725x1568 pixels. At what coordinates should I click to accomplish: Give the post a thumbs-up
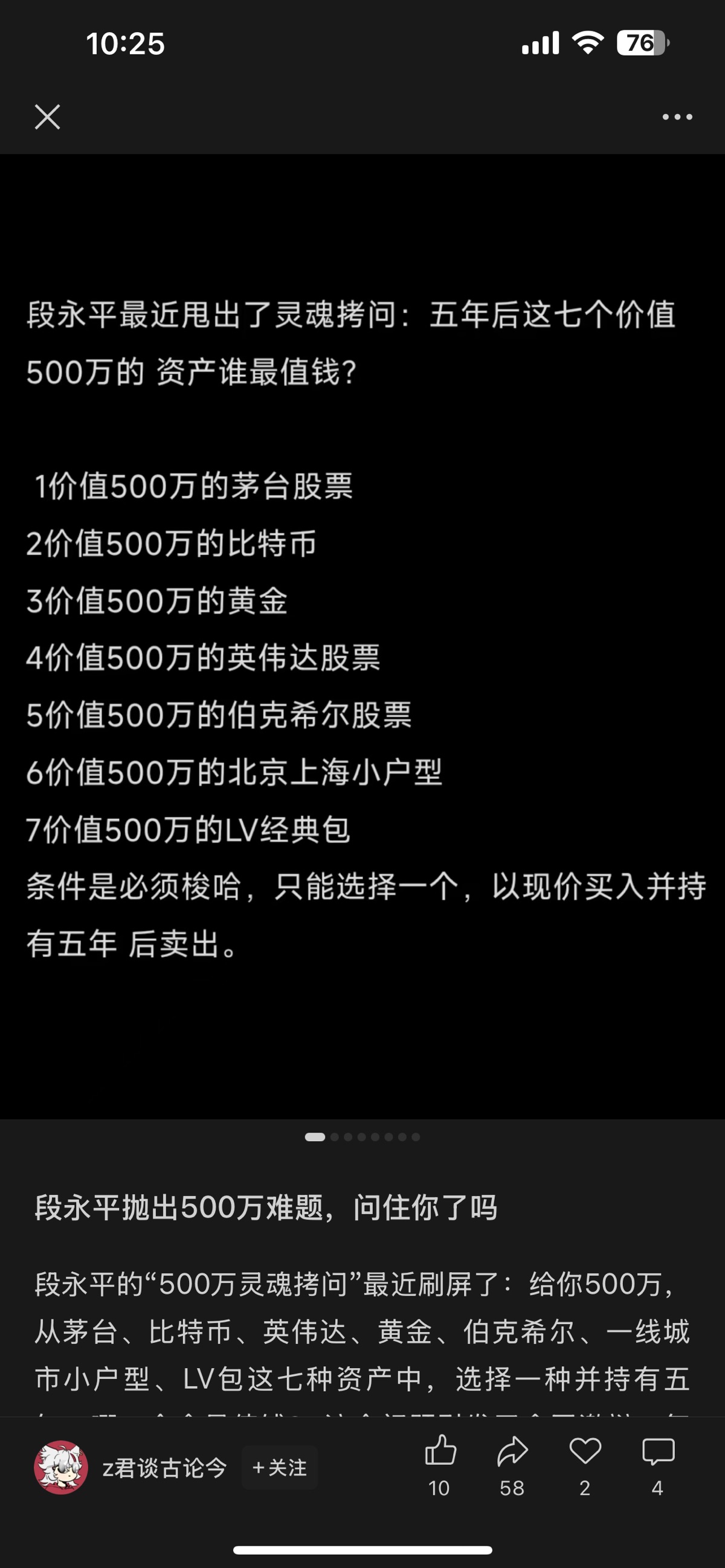pos(440,1452)
